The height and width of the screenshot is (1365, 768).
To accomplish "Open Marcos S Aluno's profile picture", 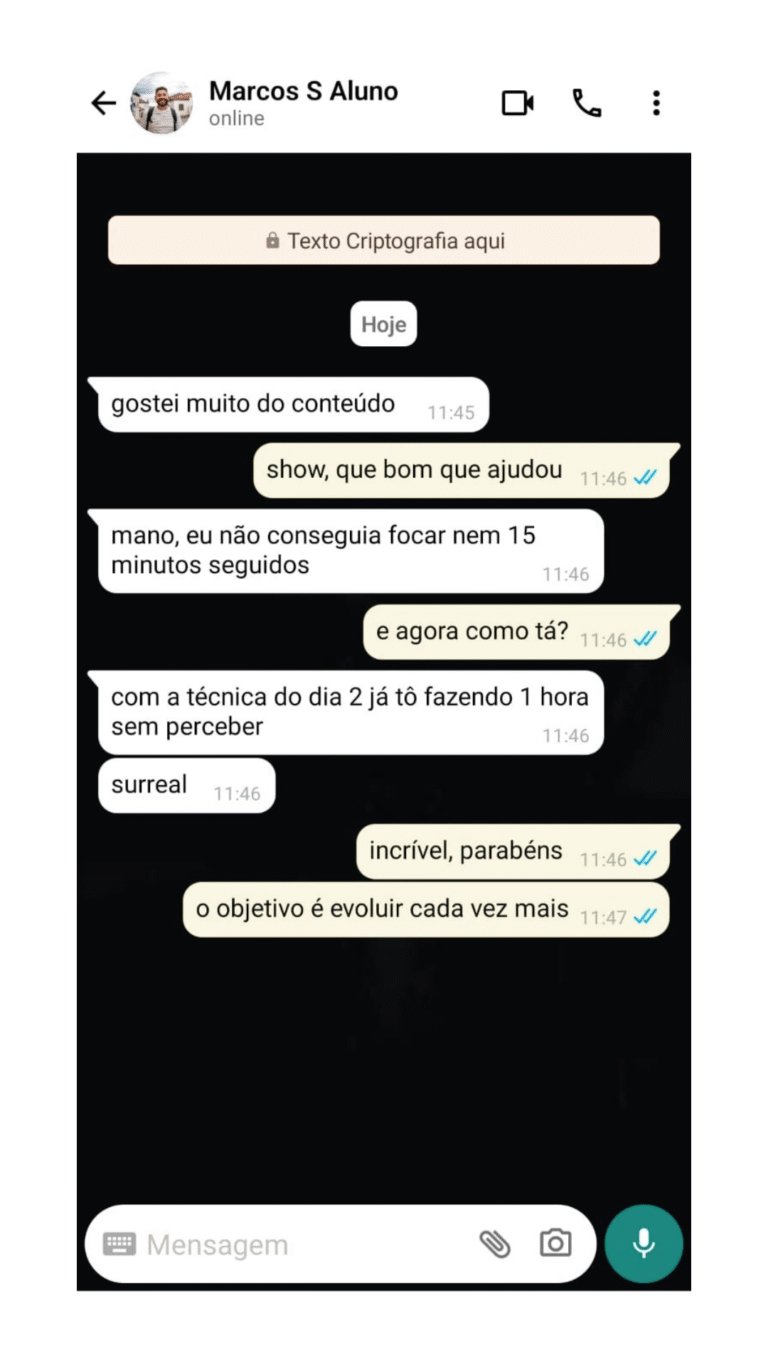I will tap(161, 103).
